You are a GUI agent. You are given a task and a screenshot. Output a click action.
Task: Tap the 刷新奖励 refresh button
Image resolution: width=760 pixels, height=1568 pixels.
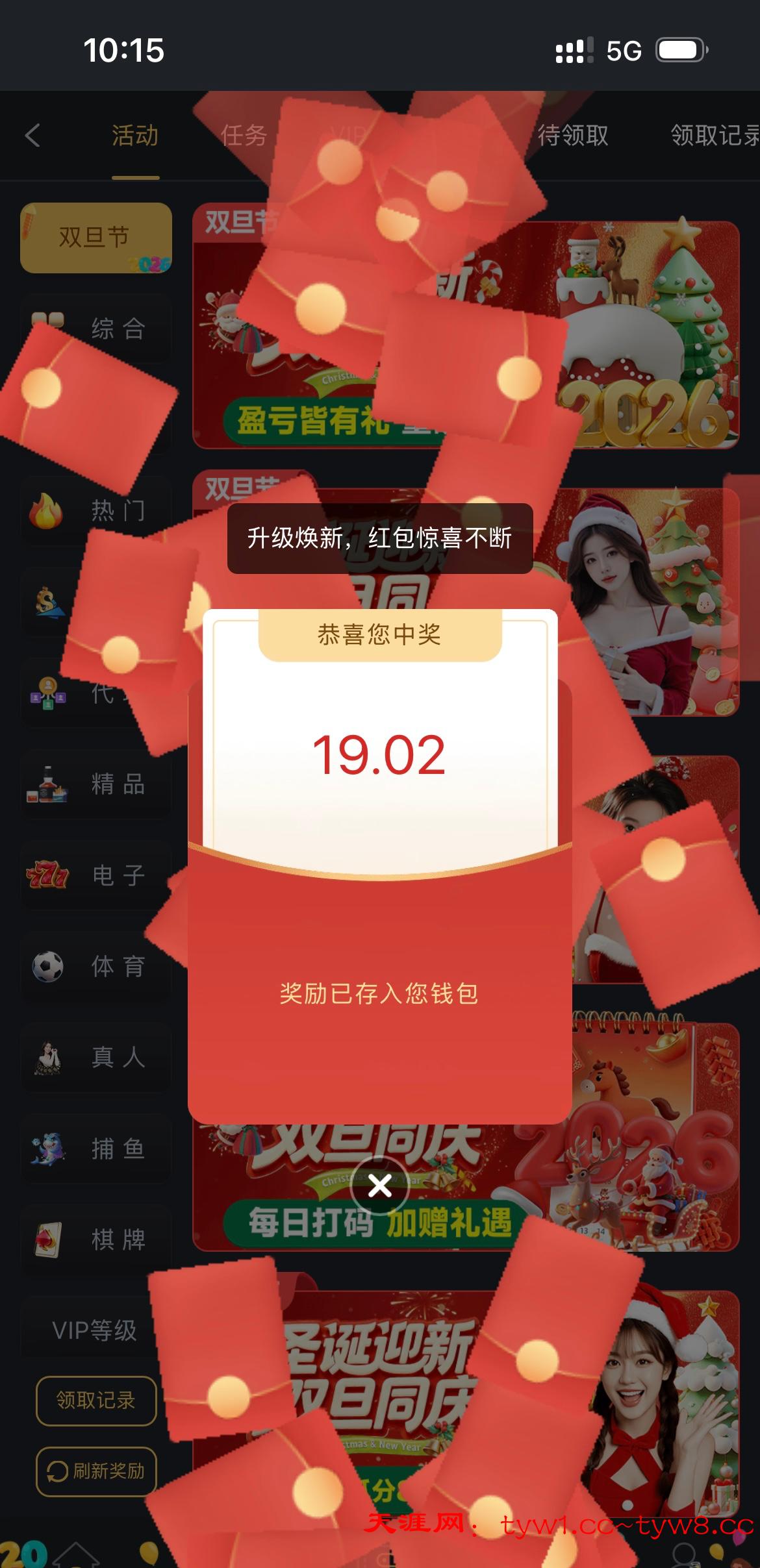click(96, 1471)
